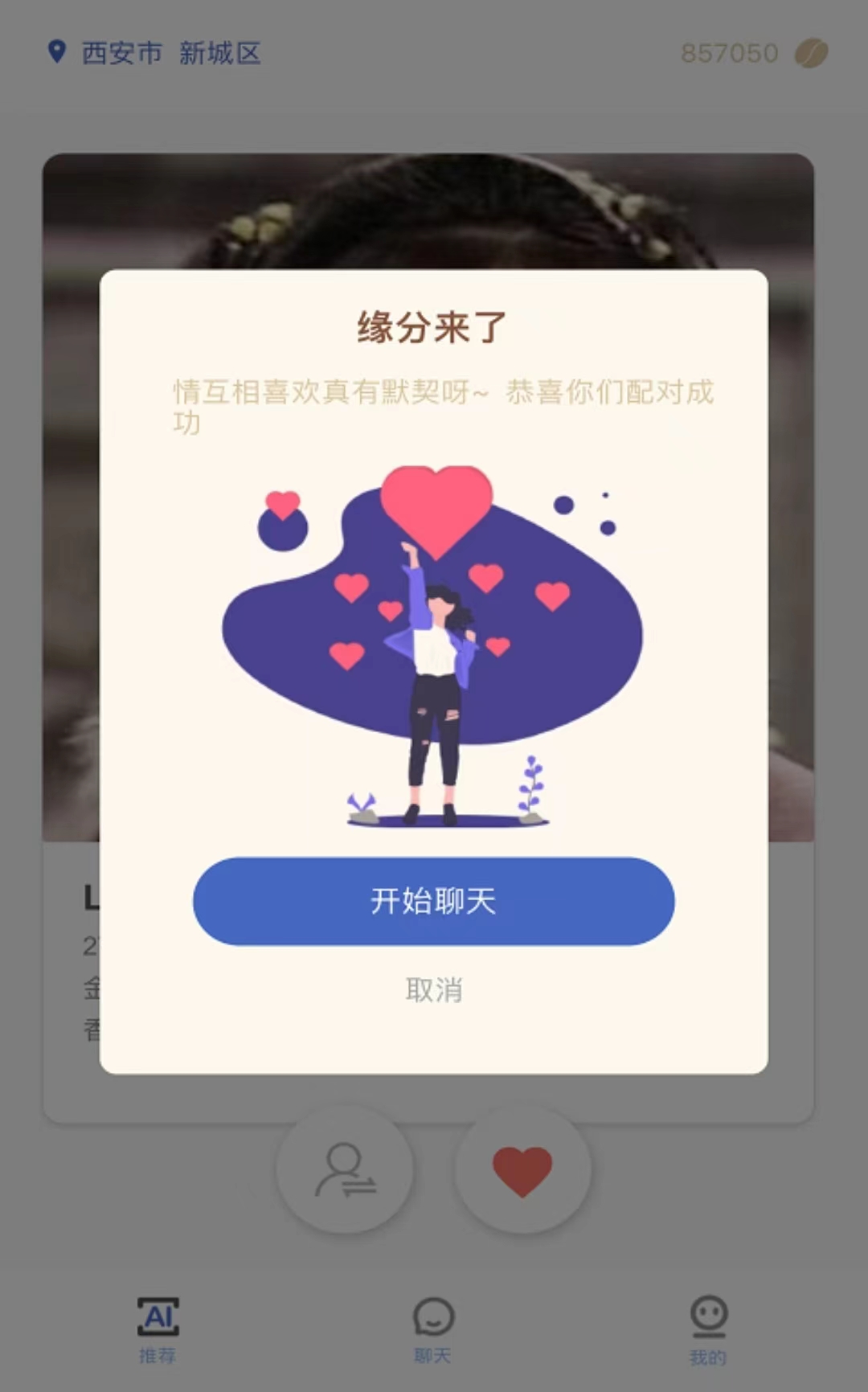The height and width of the screenshot is (1392, 868).
Task: Dismiss the dialog with 取消
Action: [433, 989]
